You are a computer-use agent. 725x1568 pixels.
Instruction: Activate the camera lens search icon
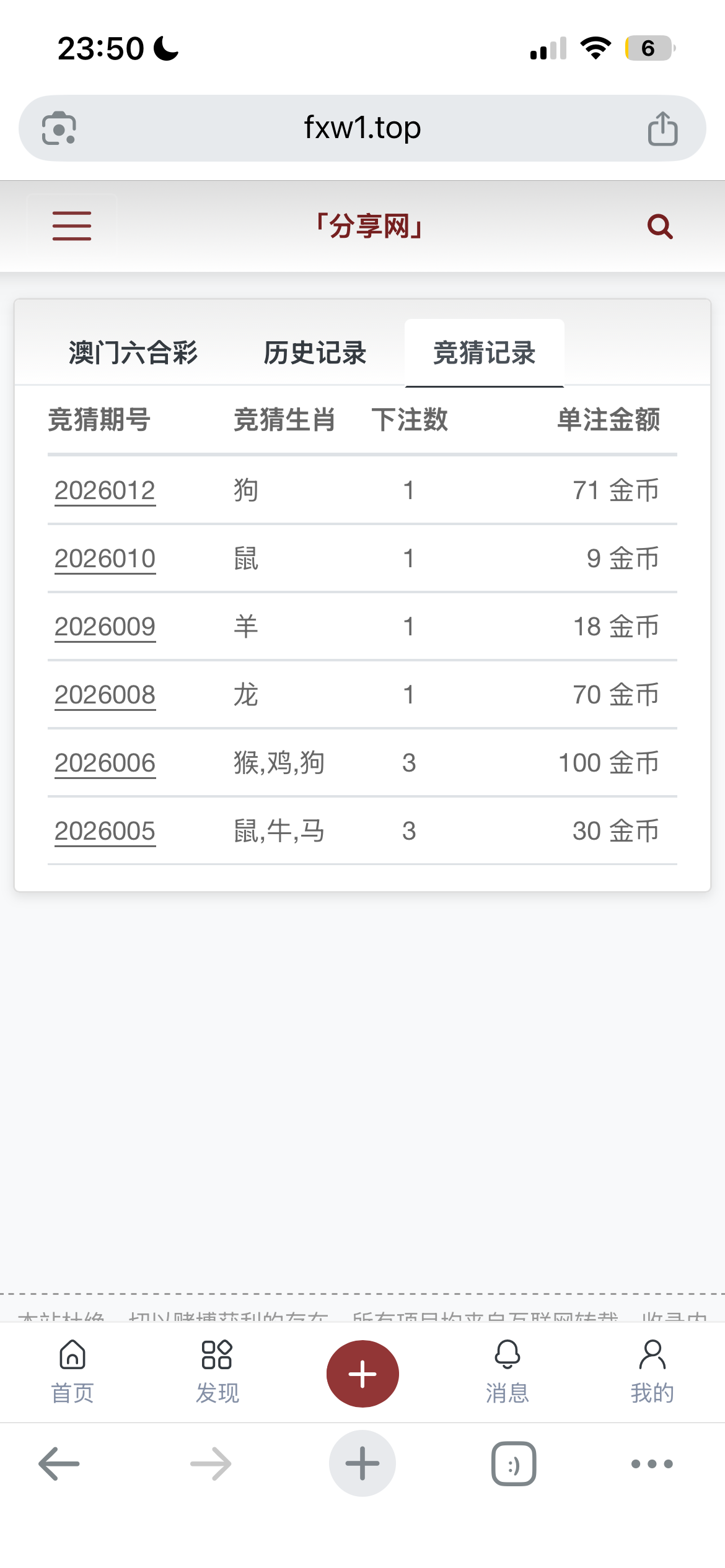pyautogui.click(x=60, y=128)
